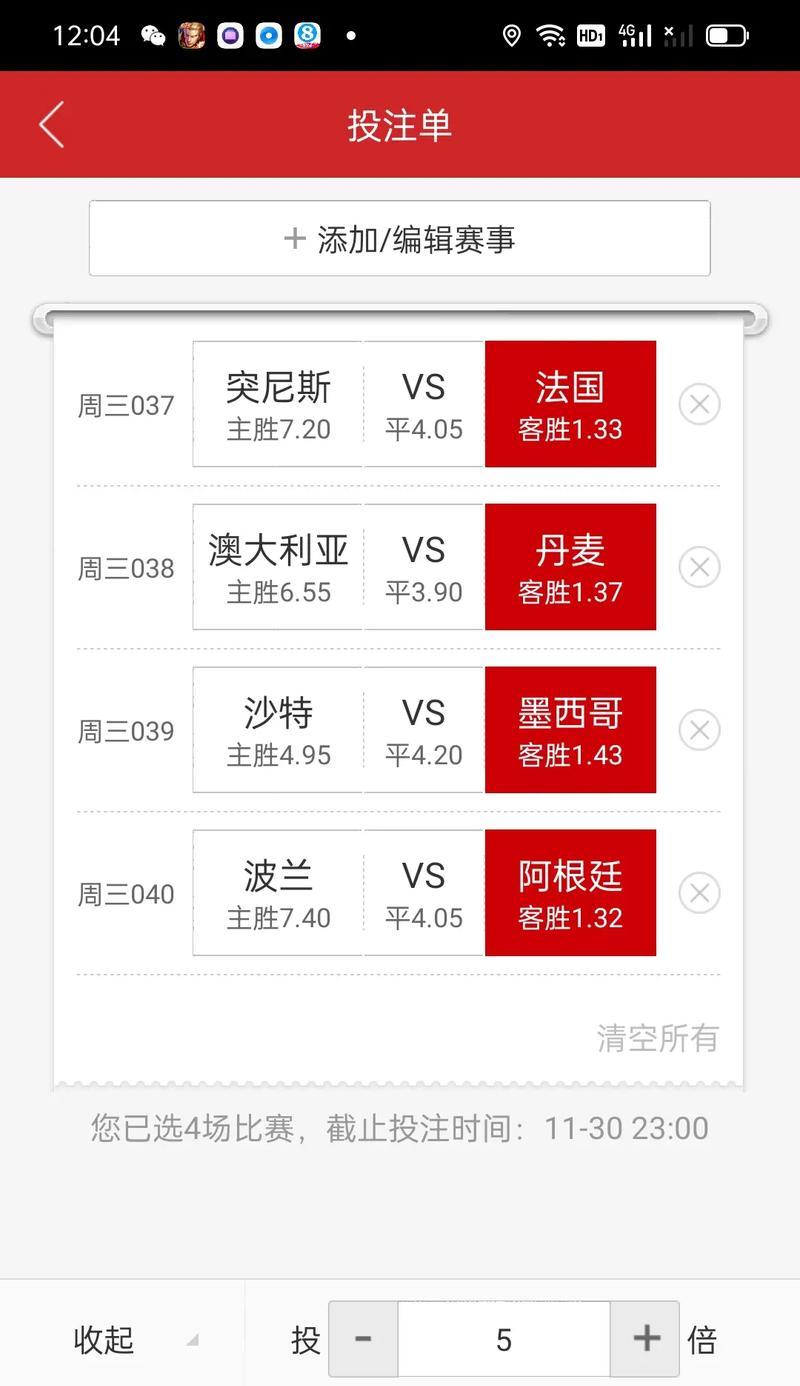Select 突尼斯 主胜7.20 option

(x=278, y=404)
